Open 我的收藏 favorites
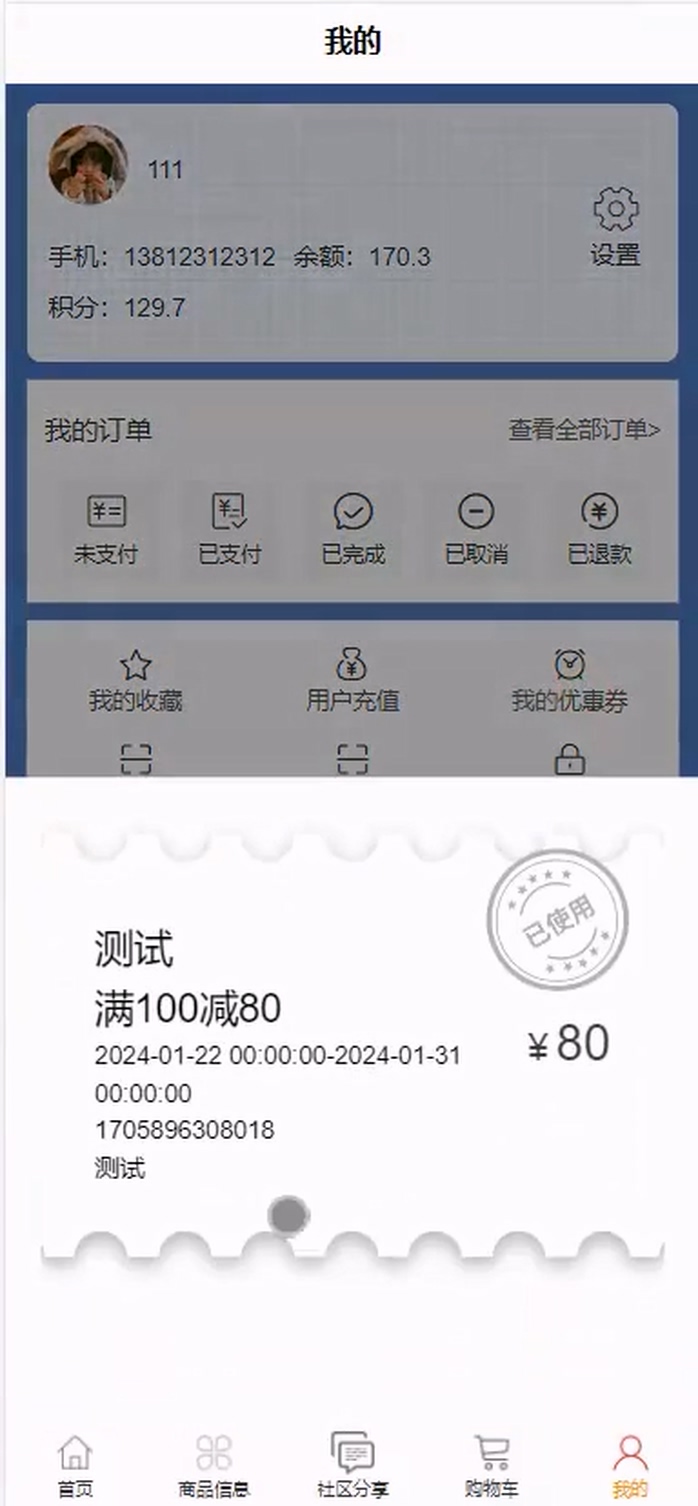This screenshot has height=1506, width=698. [135, 680]
